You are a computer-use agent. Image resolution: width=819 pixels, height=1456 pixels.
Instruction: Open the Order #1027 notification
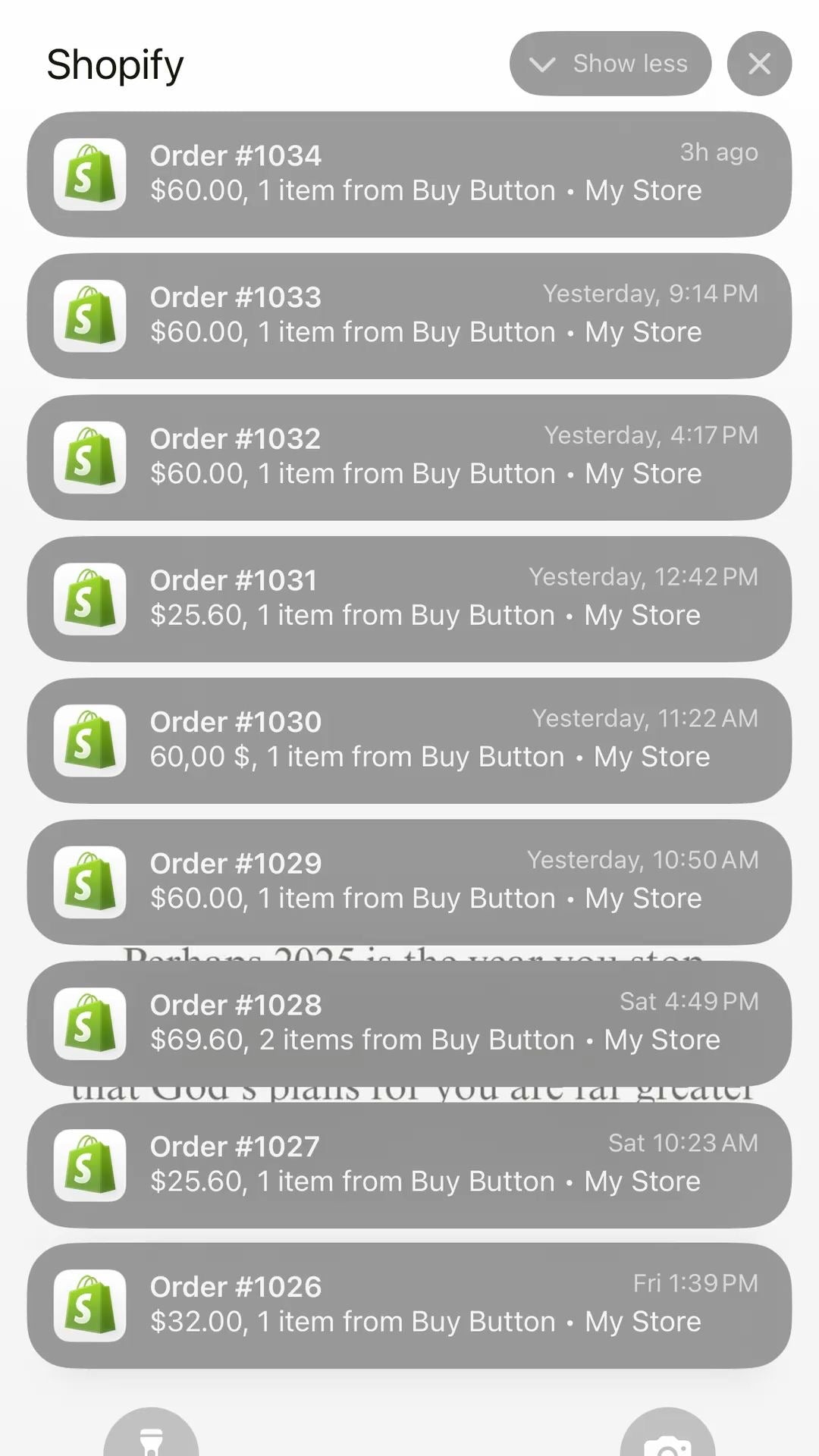409,1165
